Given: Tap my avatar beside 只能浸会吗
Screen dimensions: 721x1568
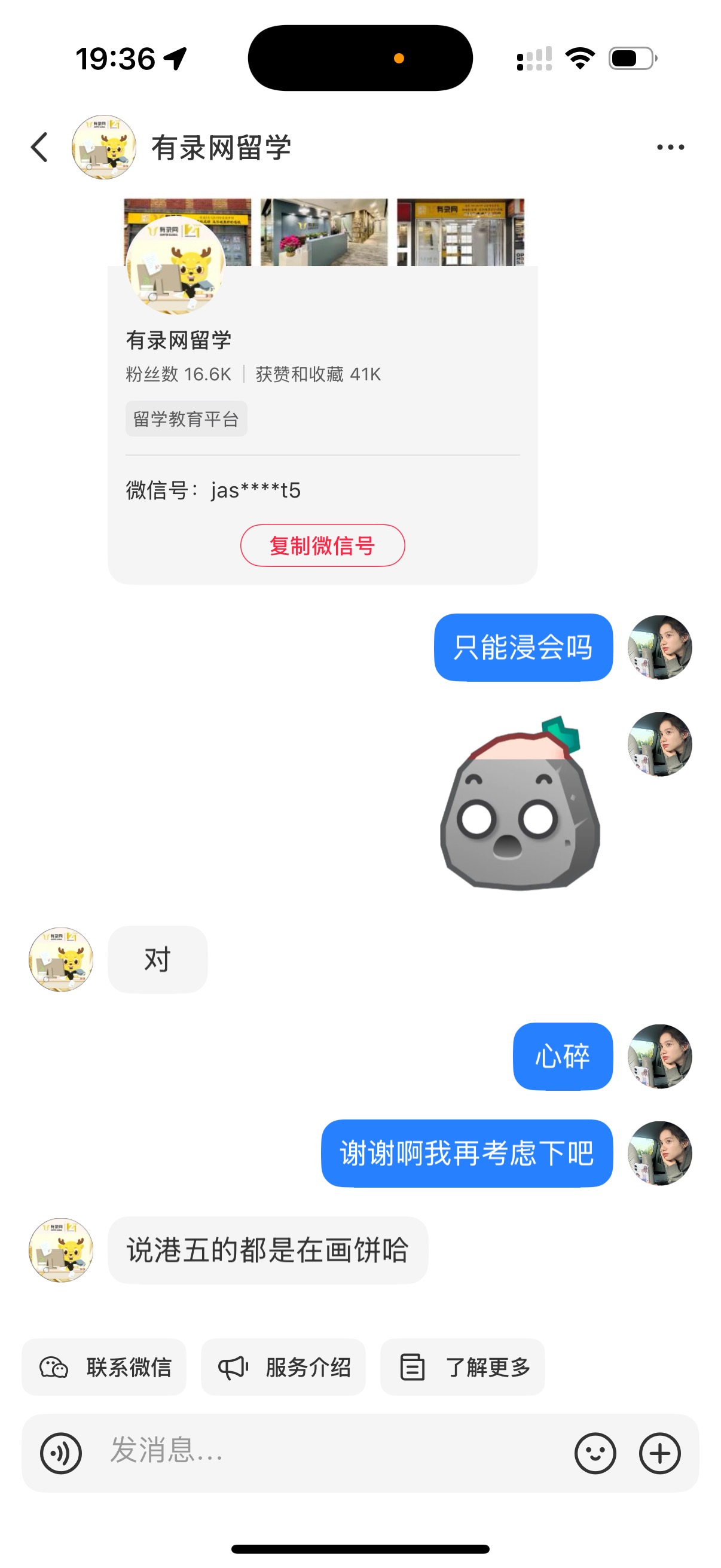Looking at the screenshot, I should point(659,647).
